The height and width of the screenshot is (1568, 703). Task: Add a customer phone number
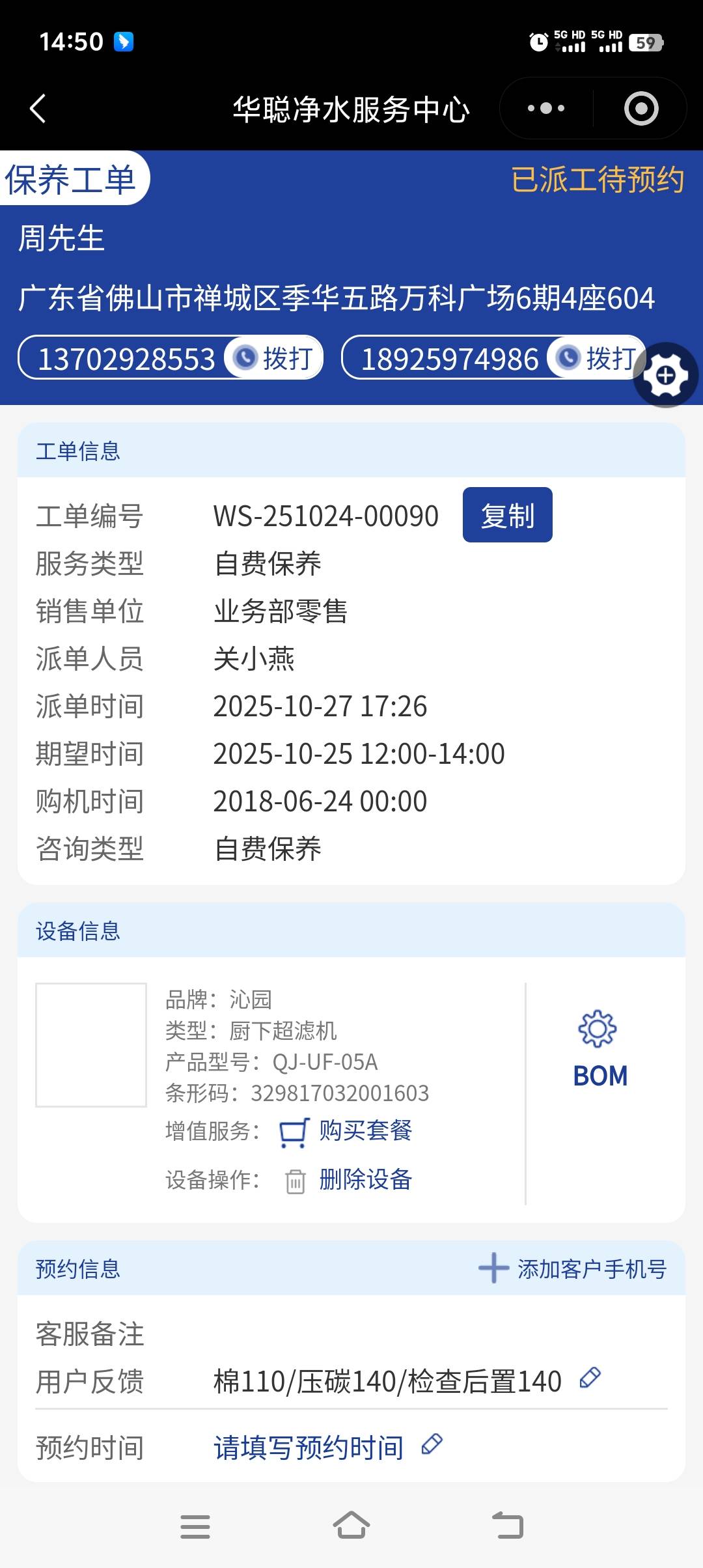tap(573, 1269)
